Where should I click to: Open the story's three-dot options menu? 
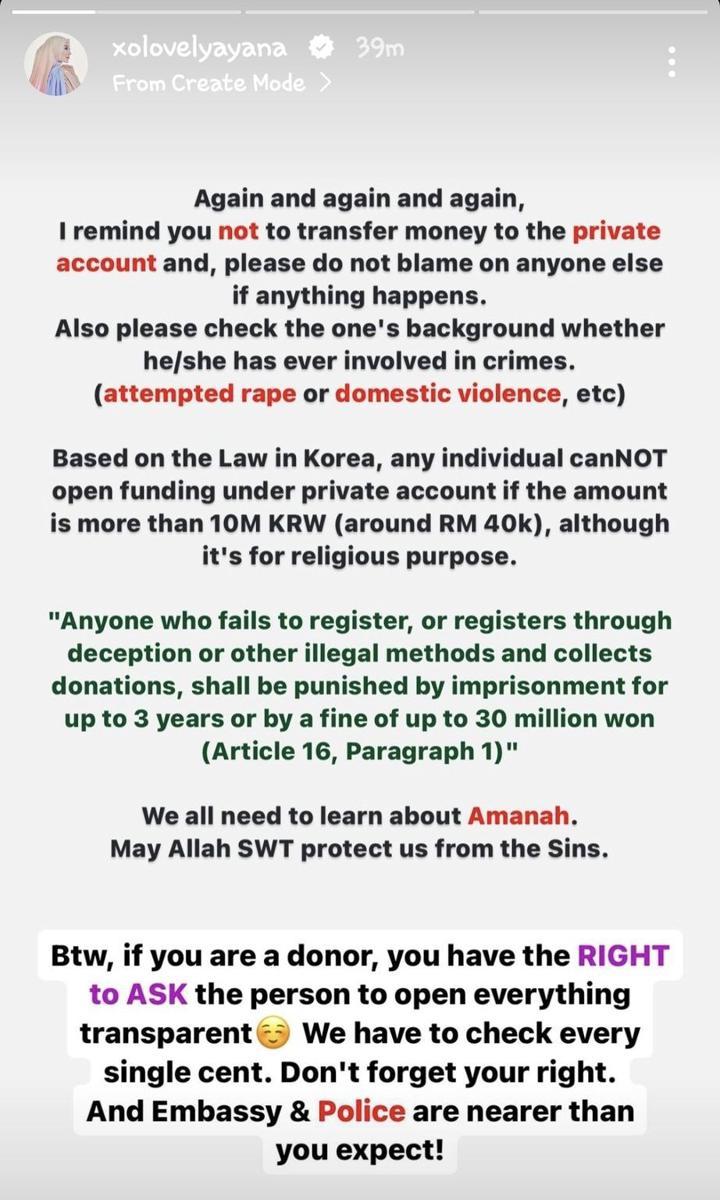click(672, 61)
